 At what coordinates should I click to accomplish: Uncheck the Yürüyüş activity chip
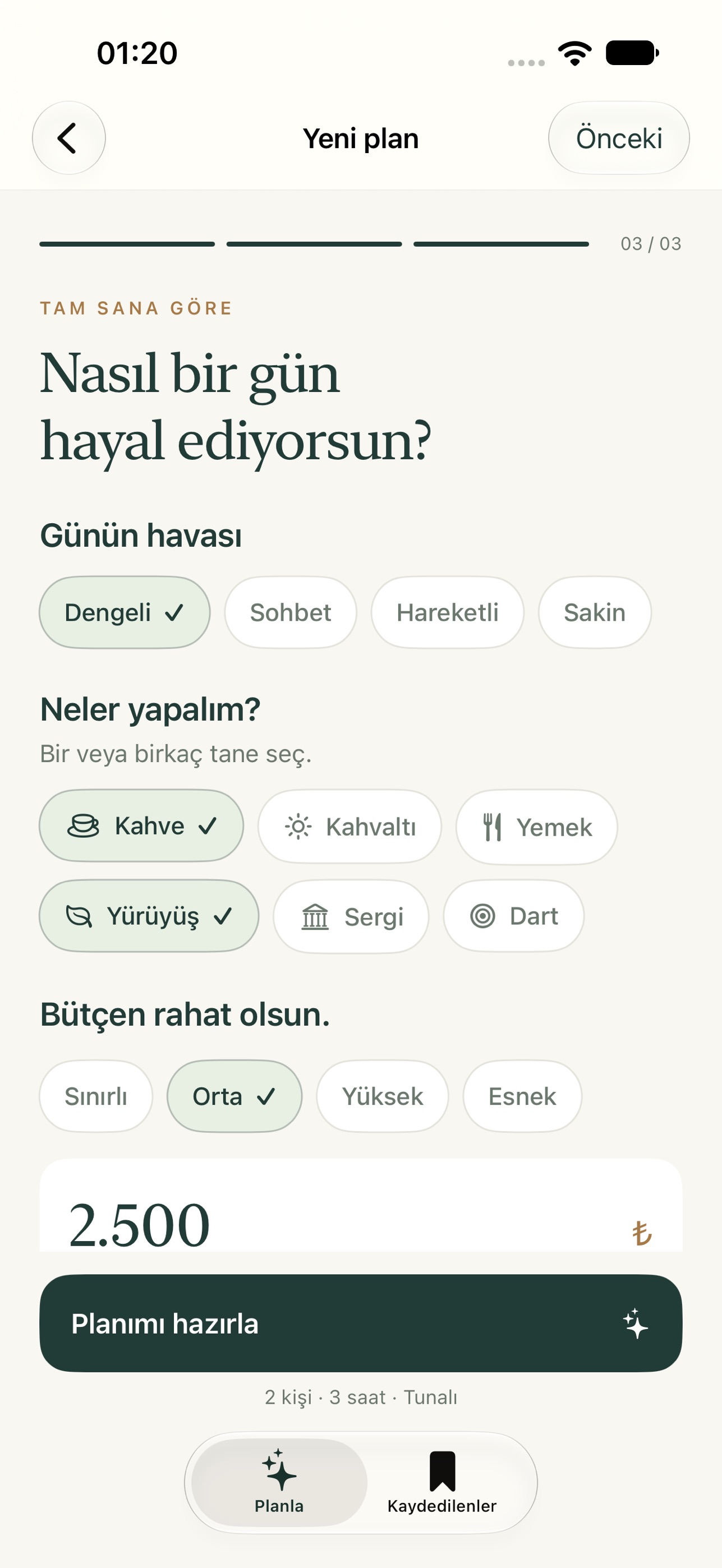(149, 916)
